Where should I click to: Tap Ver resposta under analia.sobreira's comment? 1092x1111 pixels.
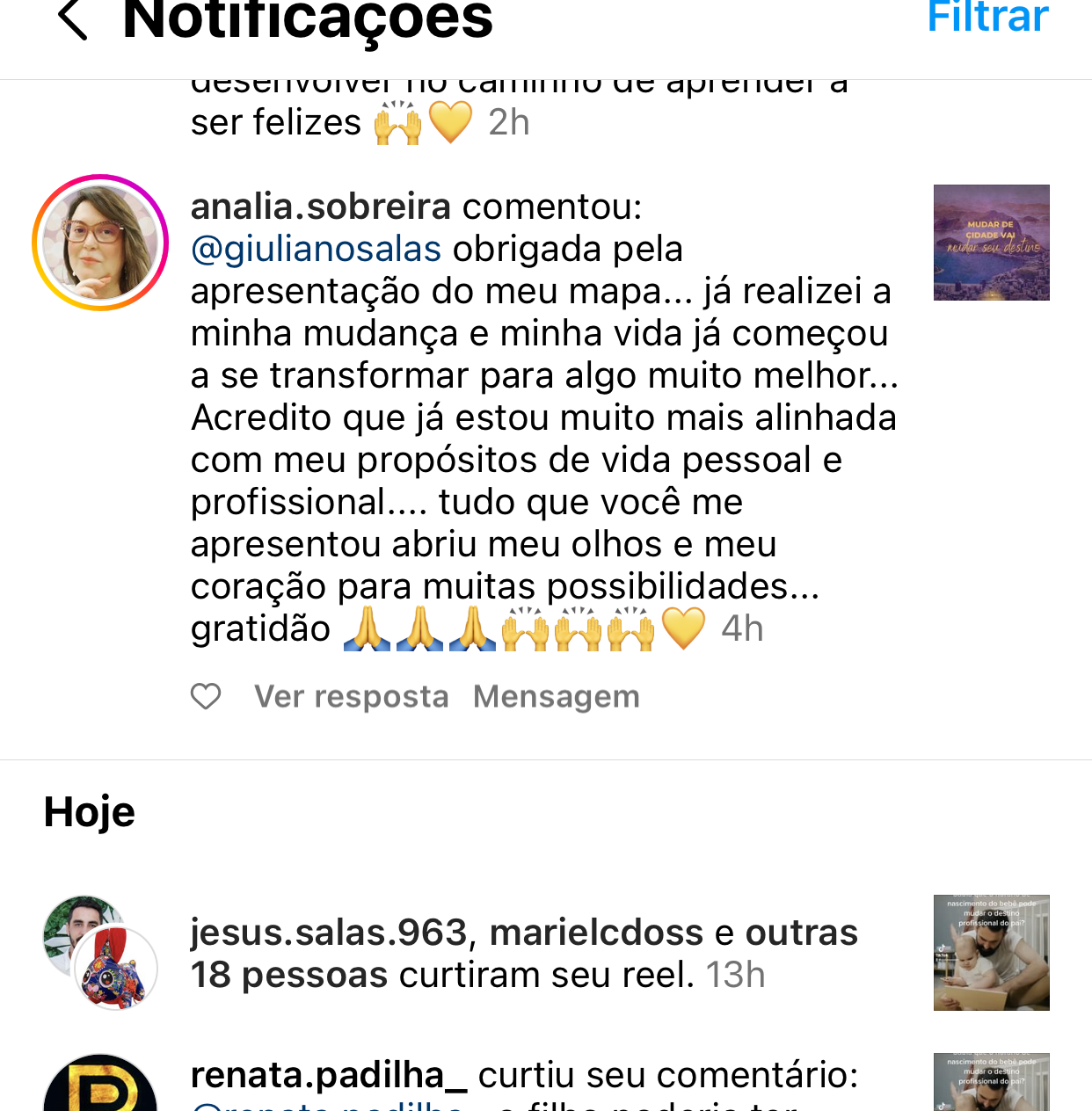click(351, 696)
